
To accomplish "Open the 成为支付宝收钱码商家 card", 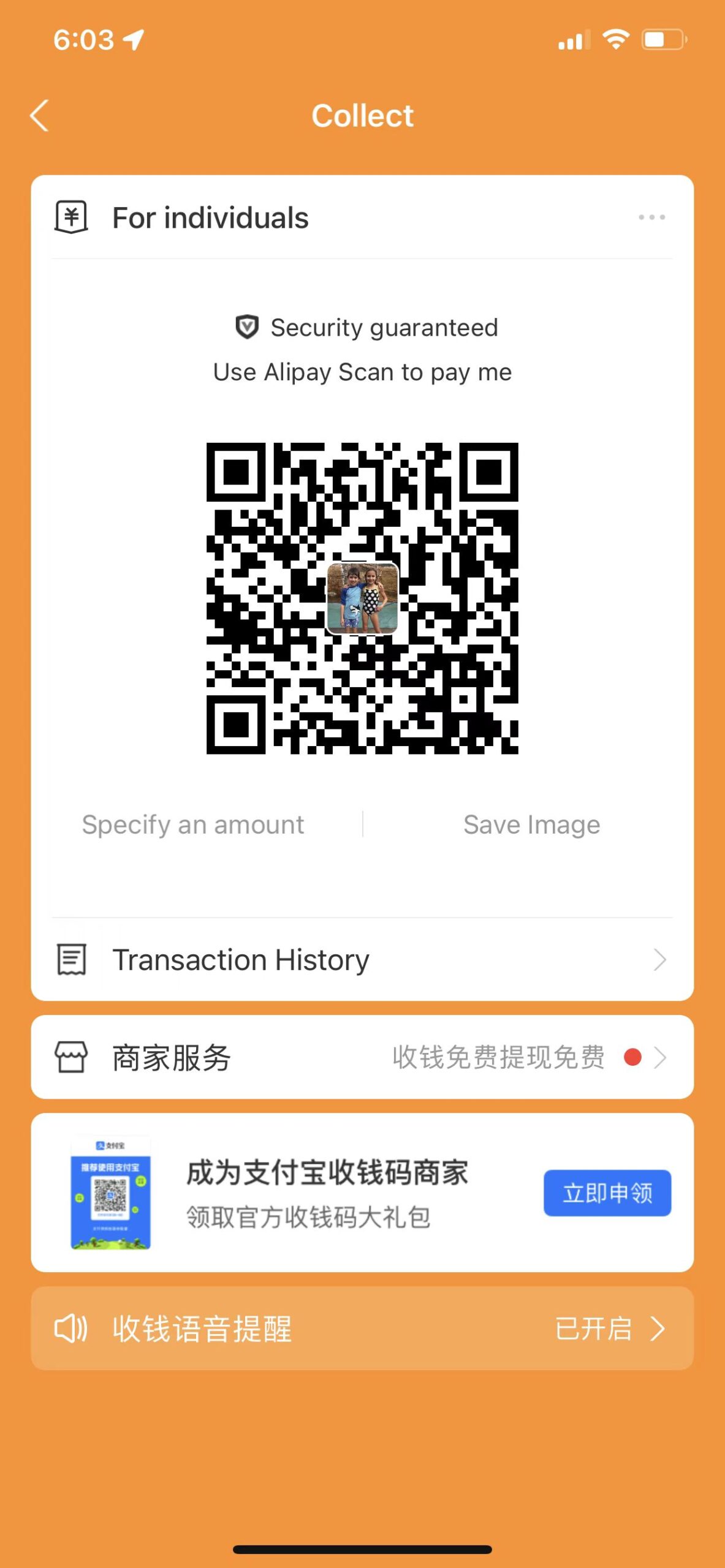I will click(x=326, y=1193).
